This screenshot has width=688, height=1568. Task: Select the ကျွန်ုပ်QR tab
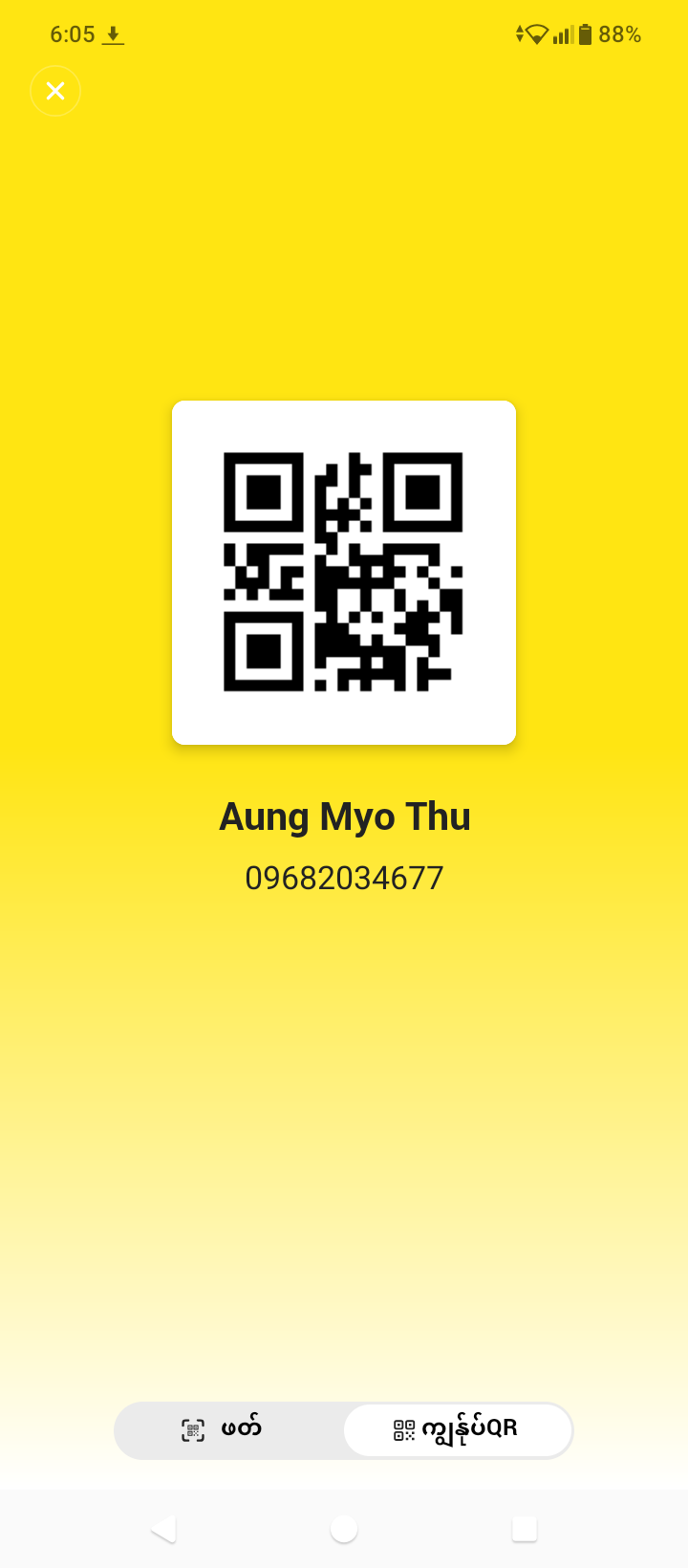(x=457, y=1430)
